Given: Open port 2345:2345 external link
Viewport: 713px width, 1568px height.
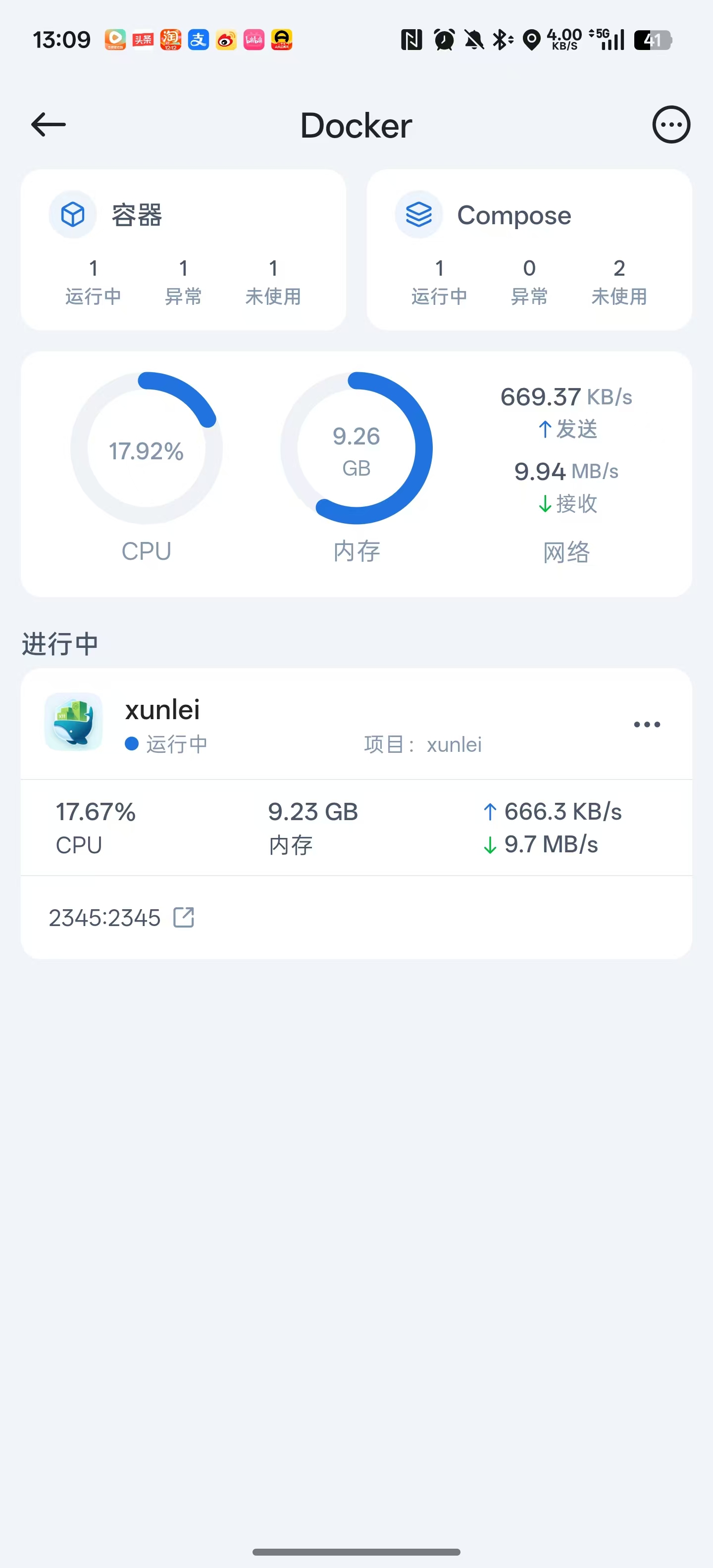Looking at the screenshot, I should tap(183, 917).
